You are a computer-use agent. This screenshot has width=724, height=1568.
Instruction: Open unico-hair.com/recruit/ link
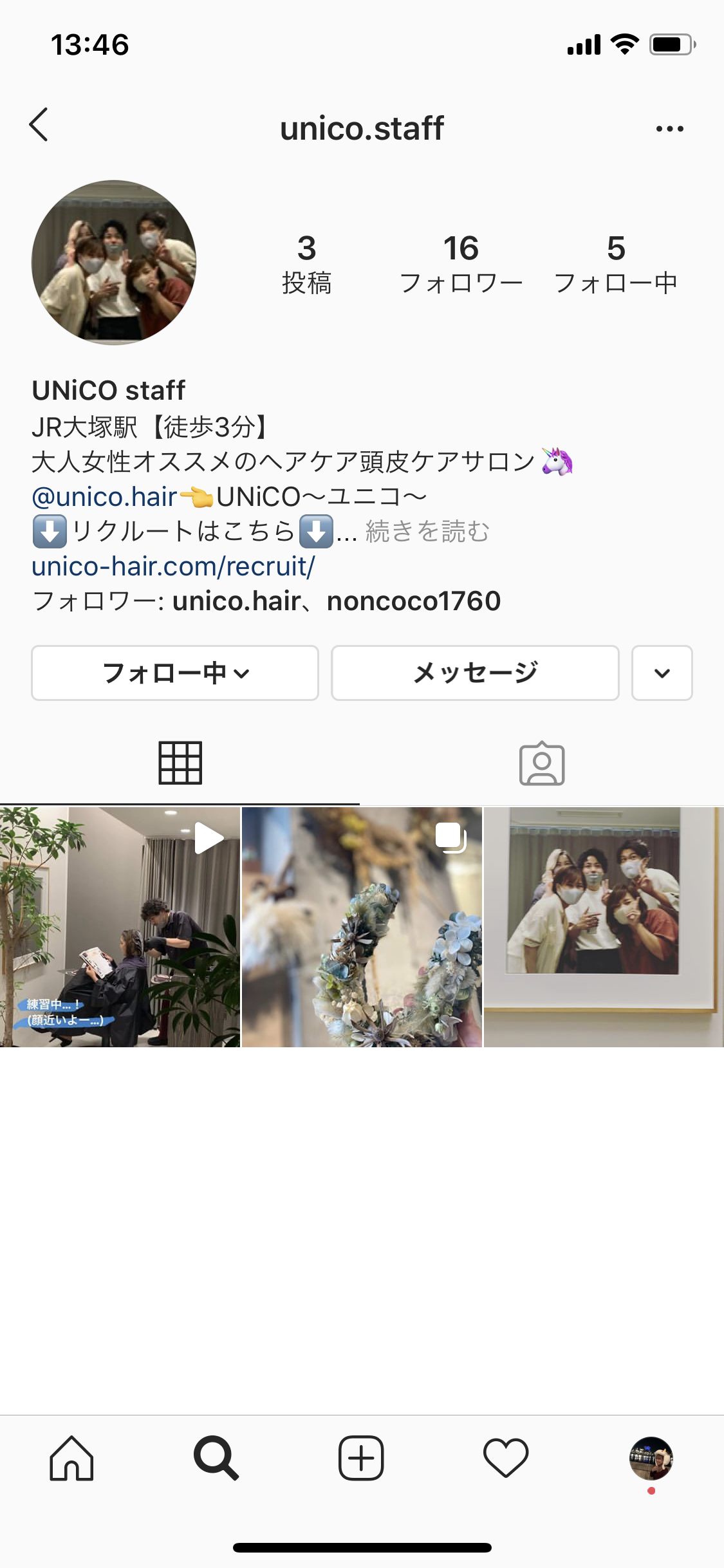(x=173, y=566)
